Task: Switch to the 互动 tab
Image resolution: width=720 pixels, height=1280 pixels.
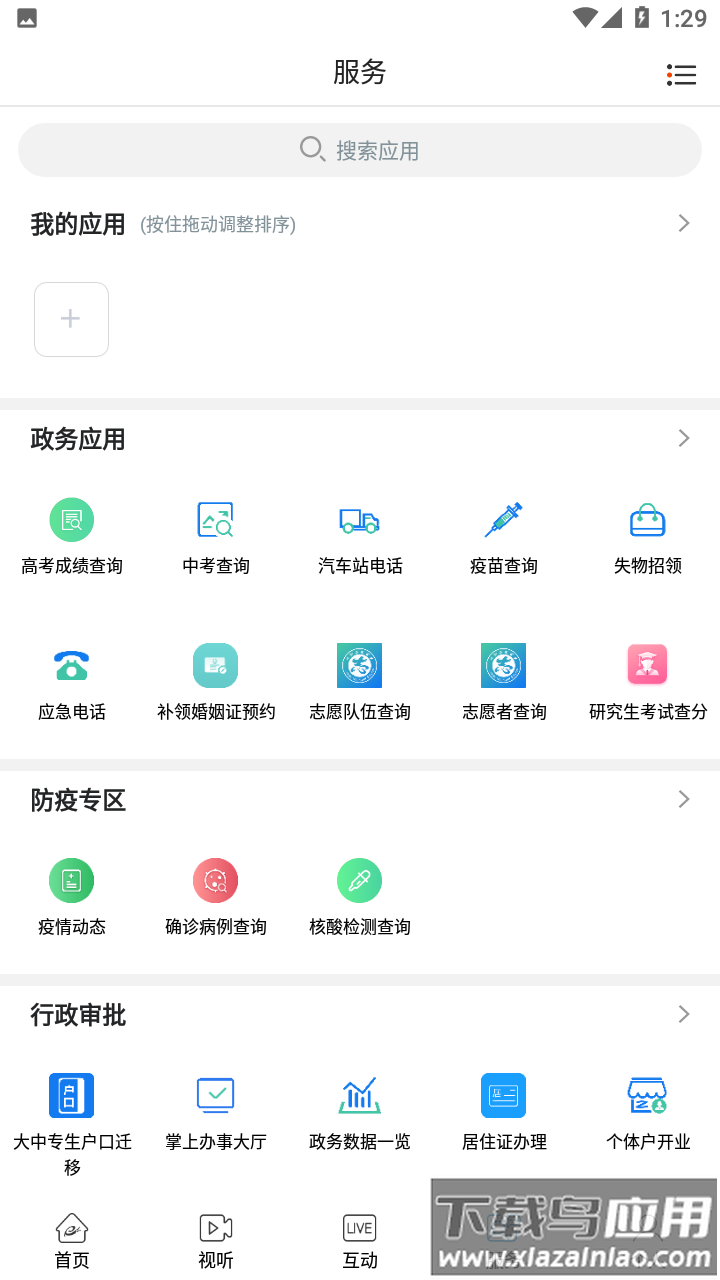Action: 360,1241
